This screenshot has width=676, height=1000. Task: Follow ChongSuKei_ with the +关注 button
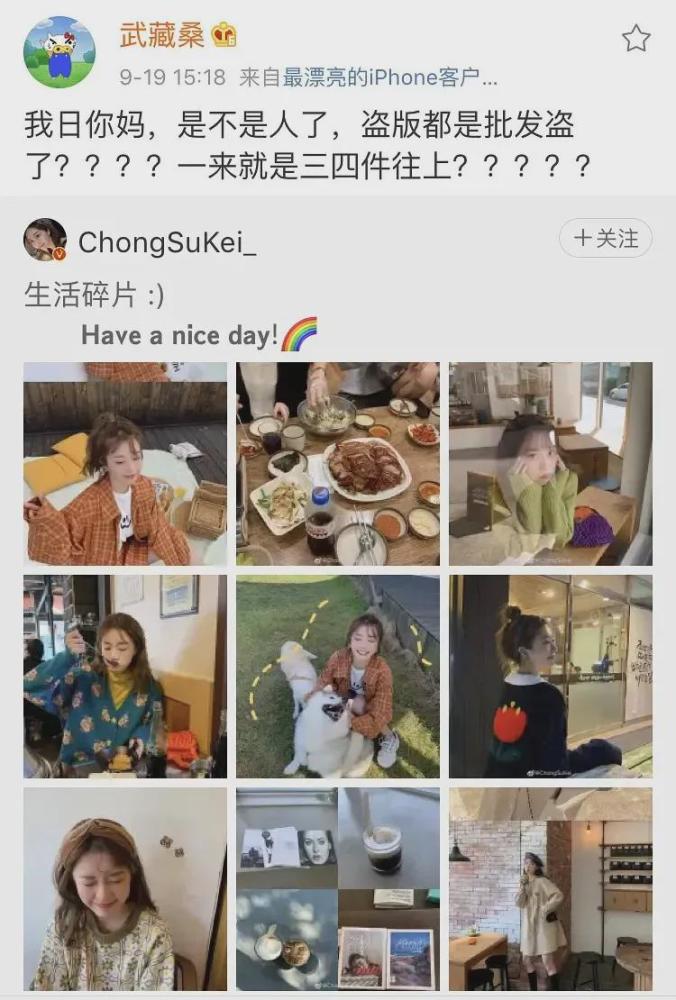click(x=605, y=239)
